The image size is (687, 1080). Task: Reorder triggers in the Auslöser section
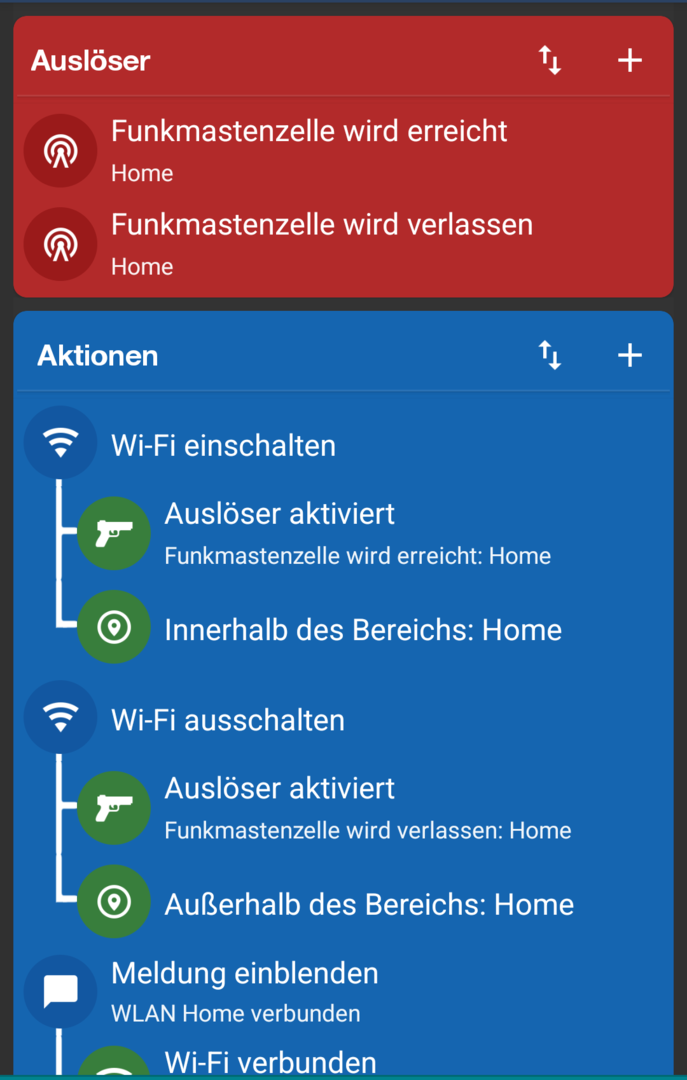click(550, 60)
